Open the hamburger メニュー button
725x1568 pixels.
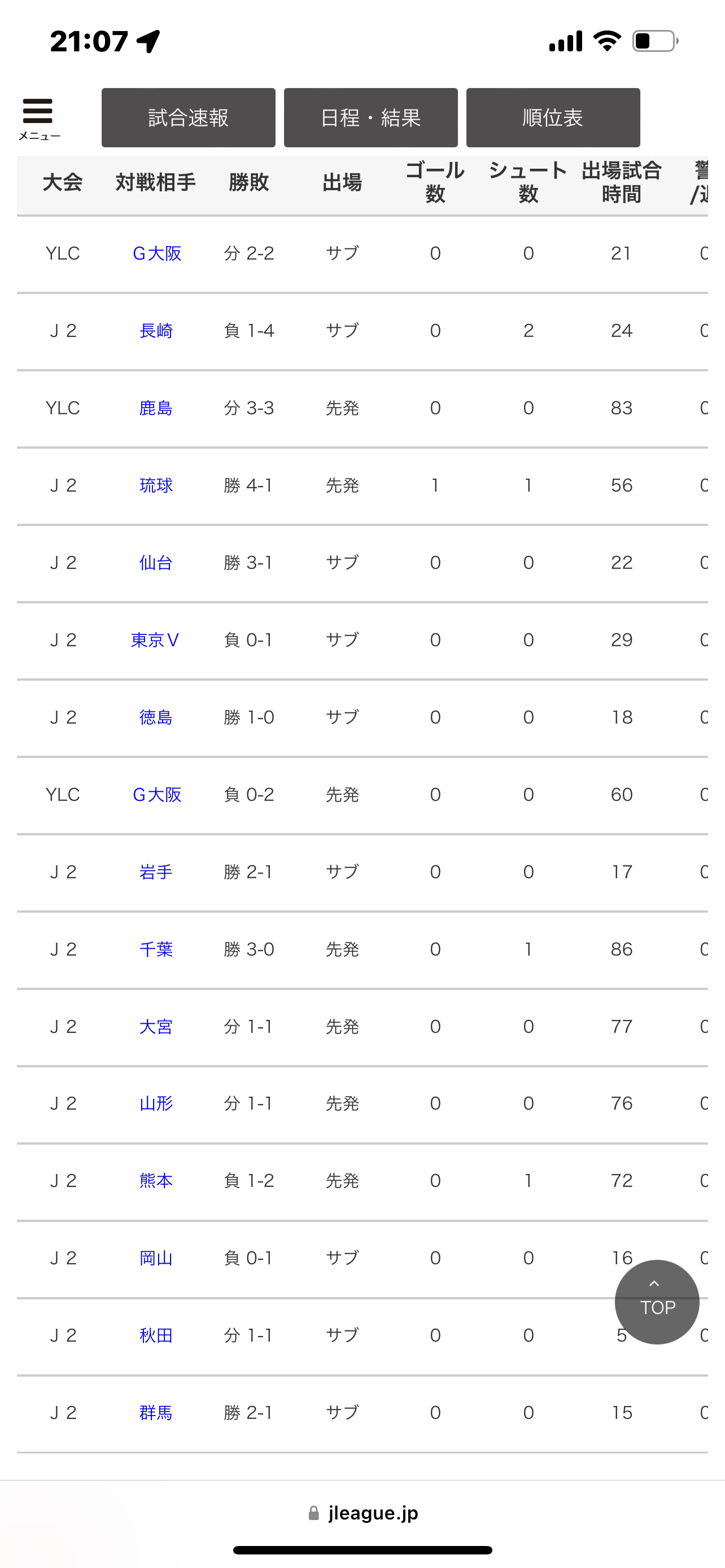[38, 118]
